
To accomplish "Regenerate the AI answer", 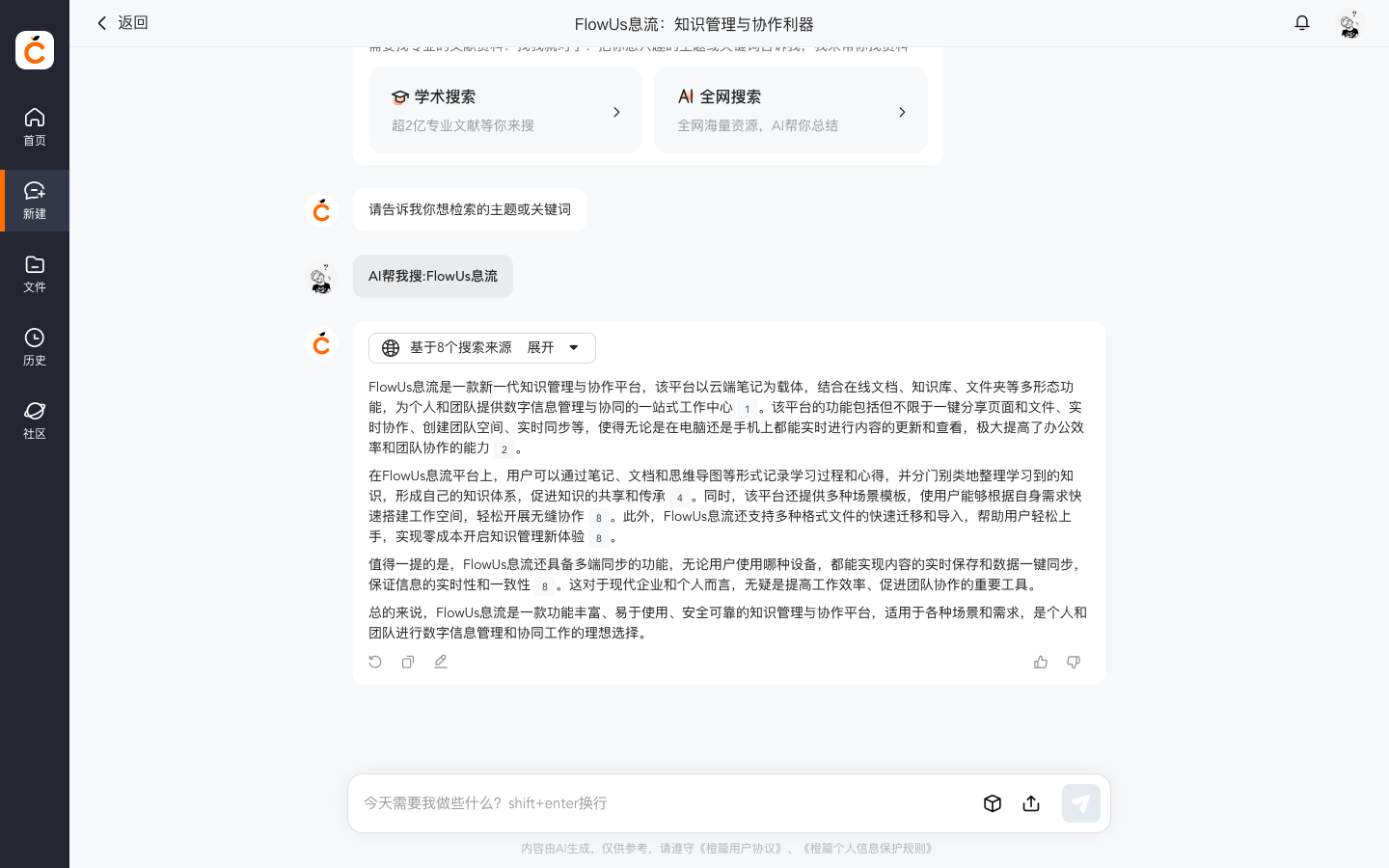I will 375,662.
